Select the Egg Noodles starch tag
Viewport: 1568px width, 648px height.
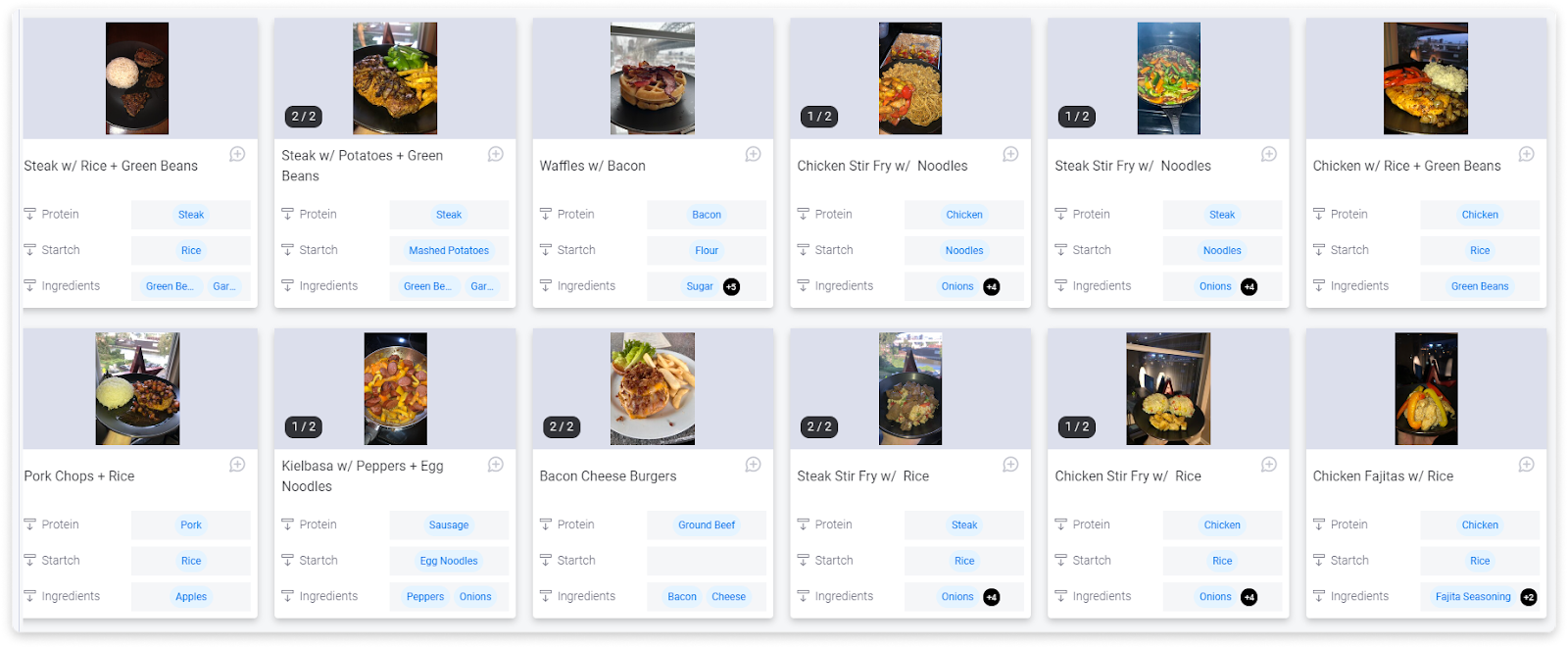click(x=449, y=561)
